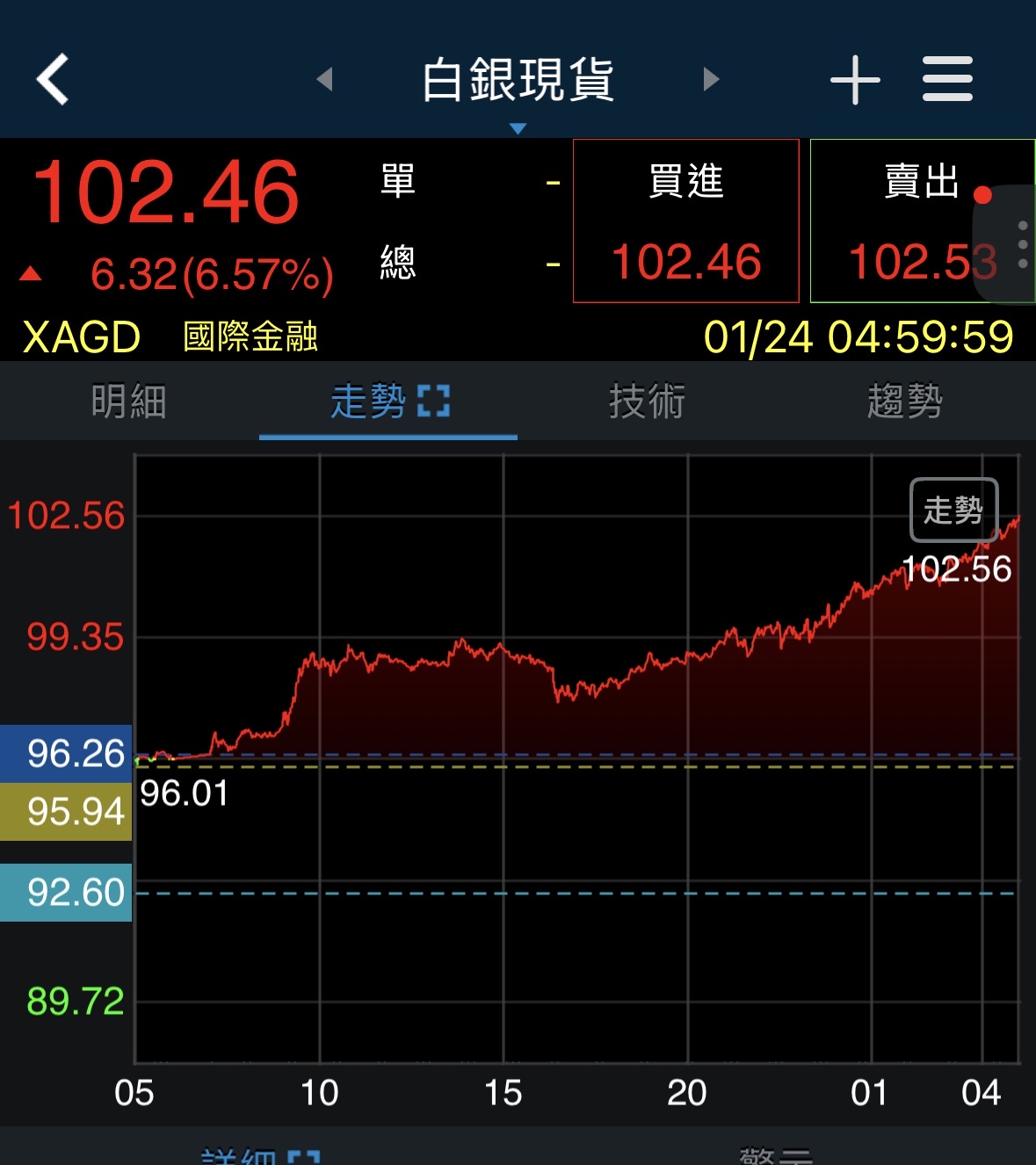Toggle the 走勢 overlay label on the chart

pyautogui.click(x=953, y=510)
